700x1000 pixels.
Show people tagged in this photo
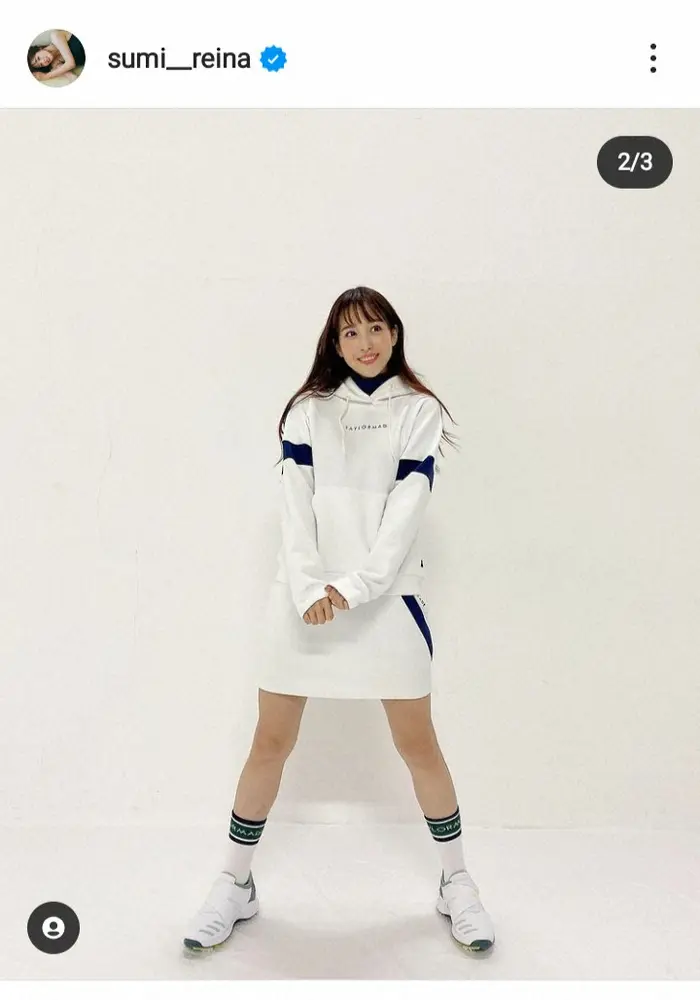(x=53, y=928)
